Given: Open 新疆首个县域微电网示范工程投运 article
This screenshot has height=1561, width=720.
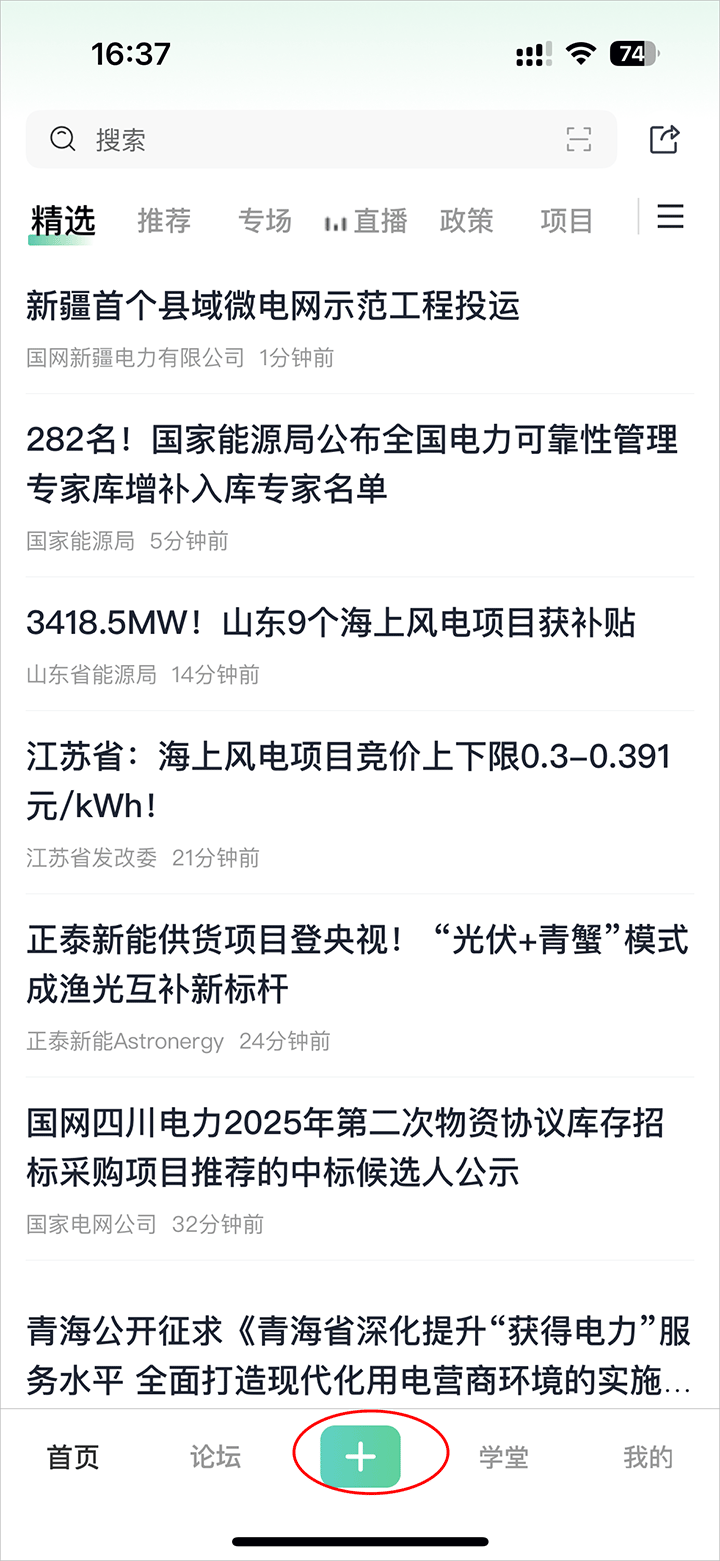Looking at the screenshot, I should 273,306.
